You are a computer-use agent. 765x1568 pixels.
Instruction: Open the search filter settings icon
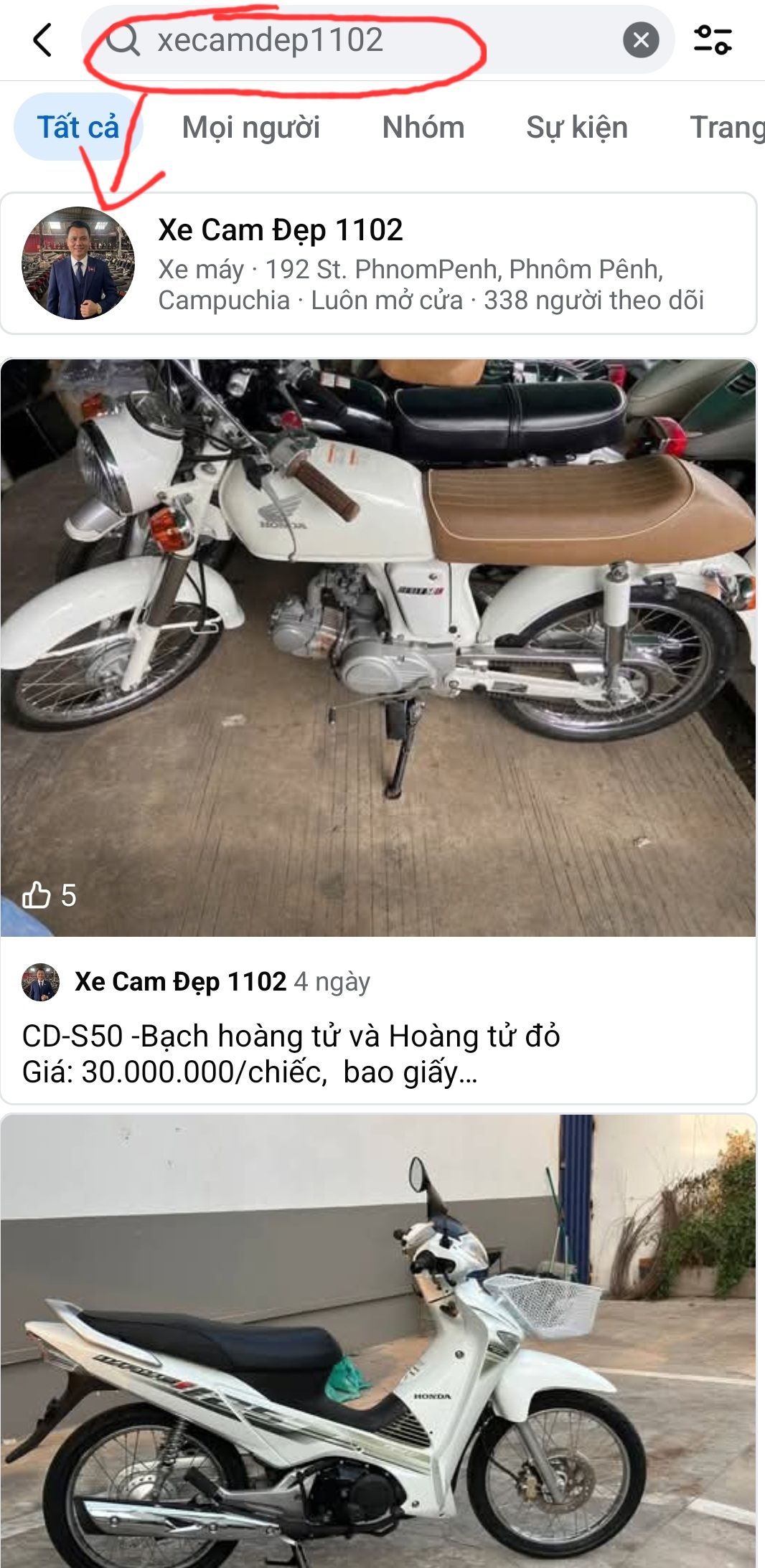(713, 40)
